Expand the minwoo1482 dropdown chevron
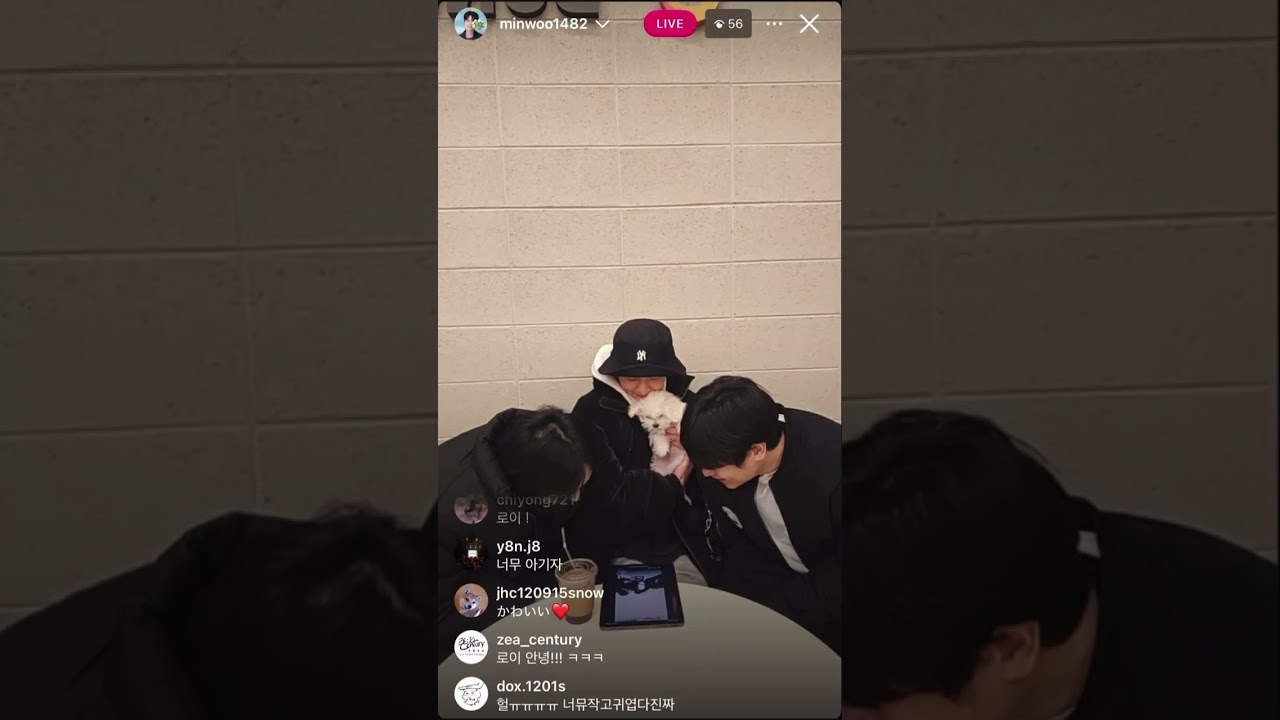This screenshot has height=720, width=1280. coord(602,24)
